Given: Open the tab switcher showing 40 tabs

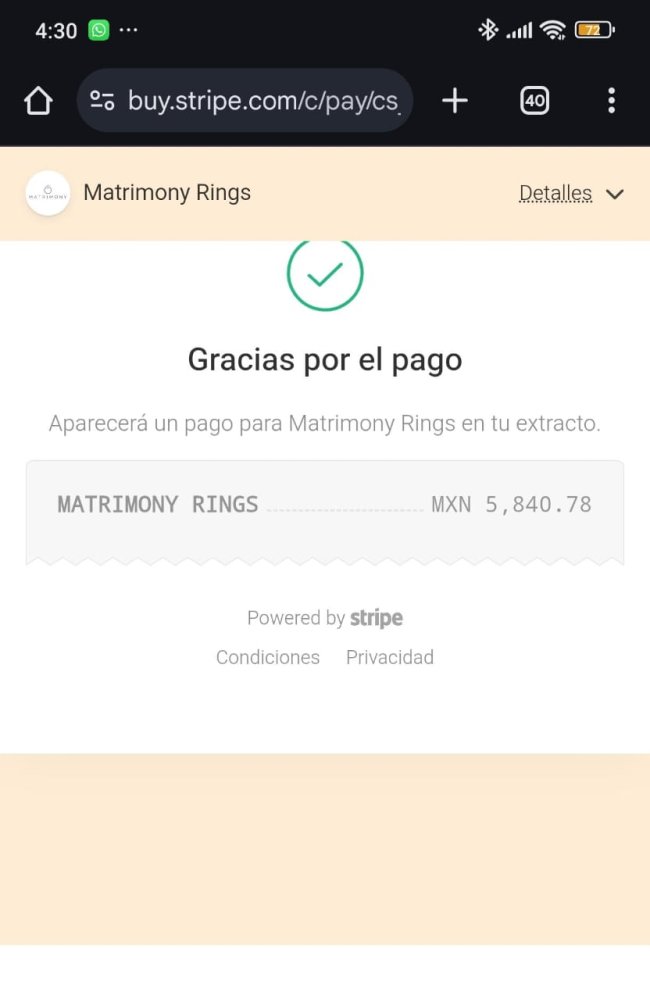Looking at the screenshot, I should coord(534,100).
